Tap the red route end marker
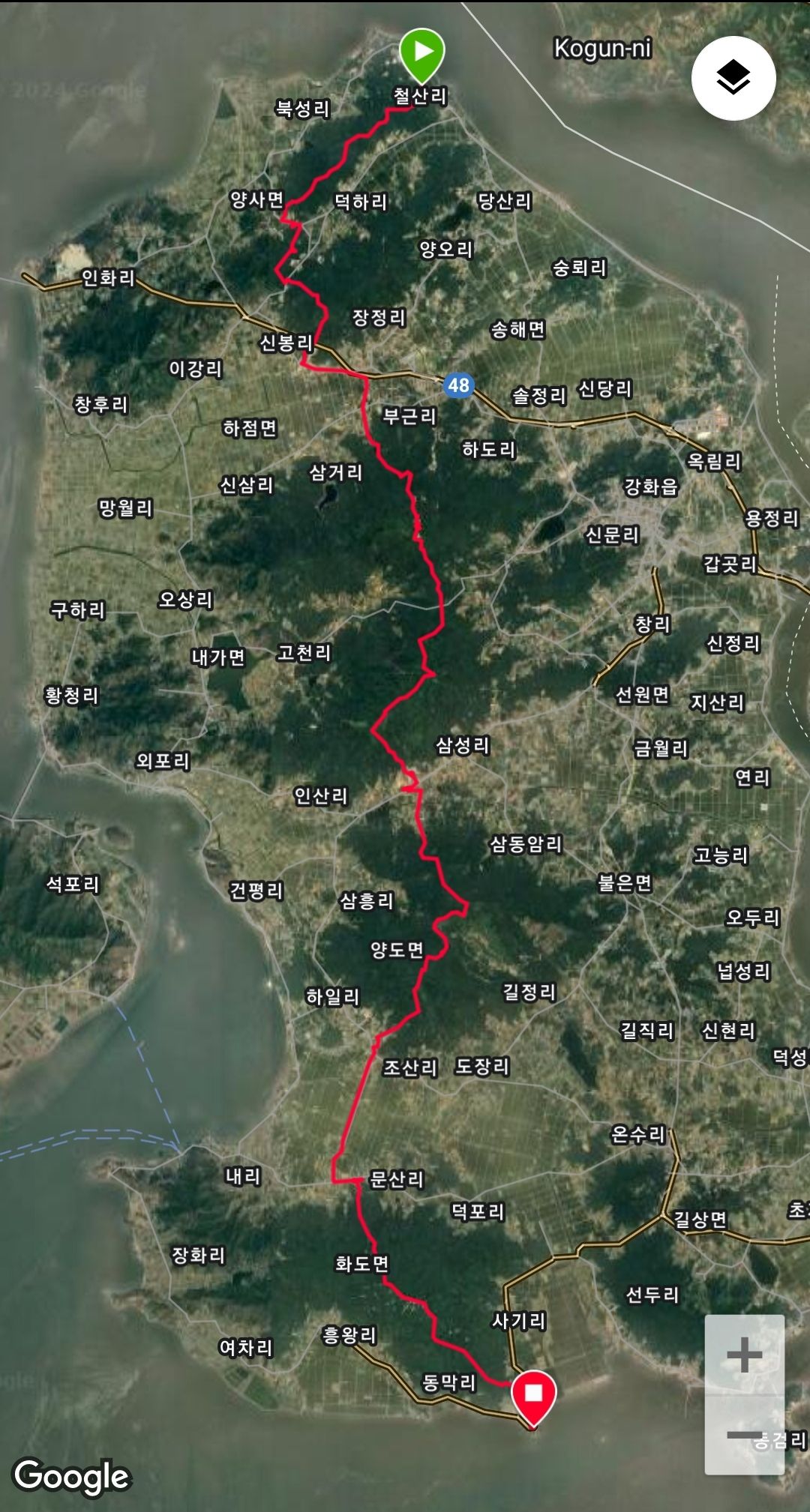The width and height of the screenshot is (810, 1512). tap(533, 1394)
